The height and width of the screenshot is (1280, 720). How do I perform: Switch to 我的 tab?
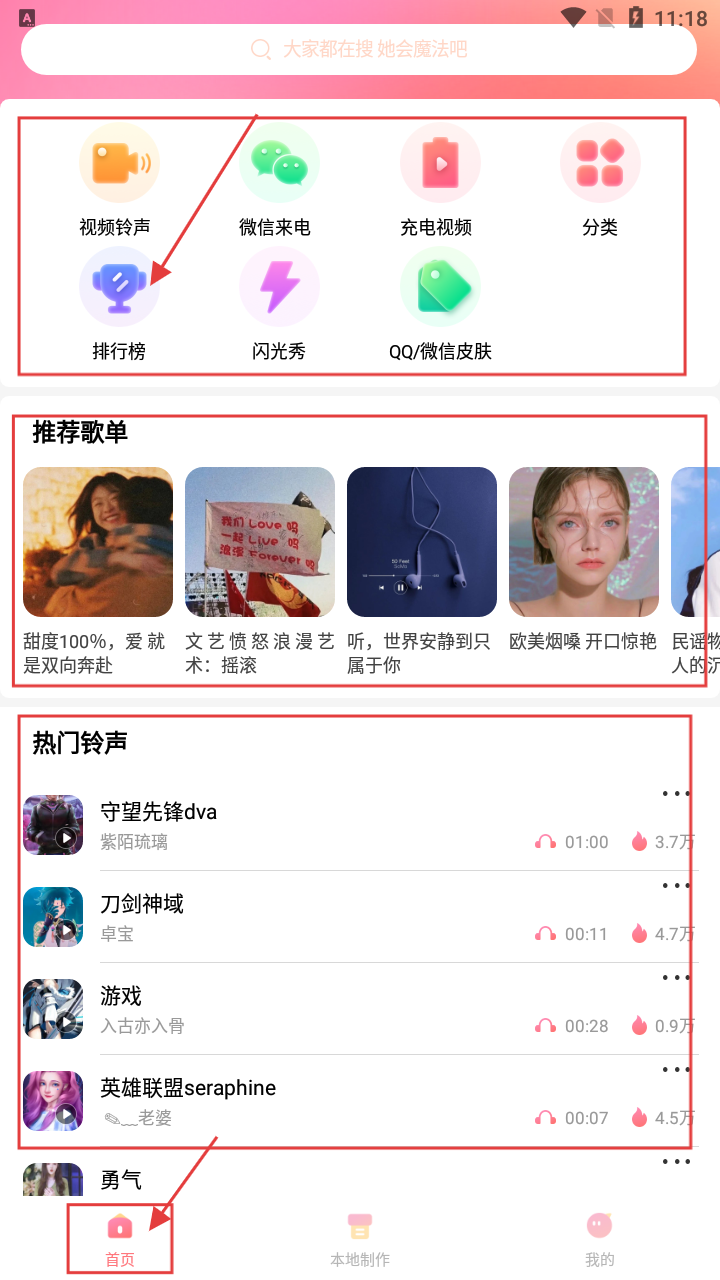[x=599, y=1238]
